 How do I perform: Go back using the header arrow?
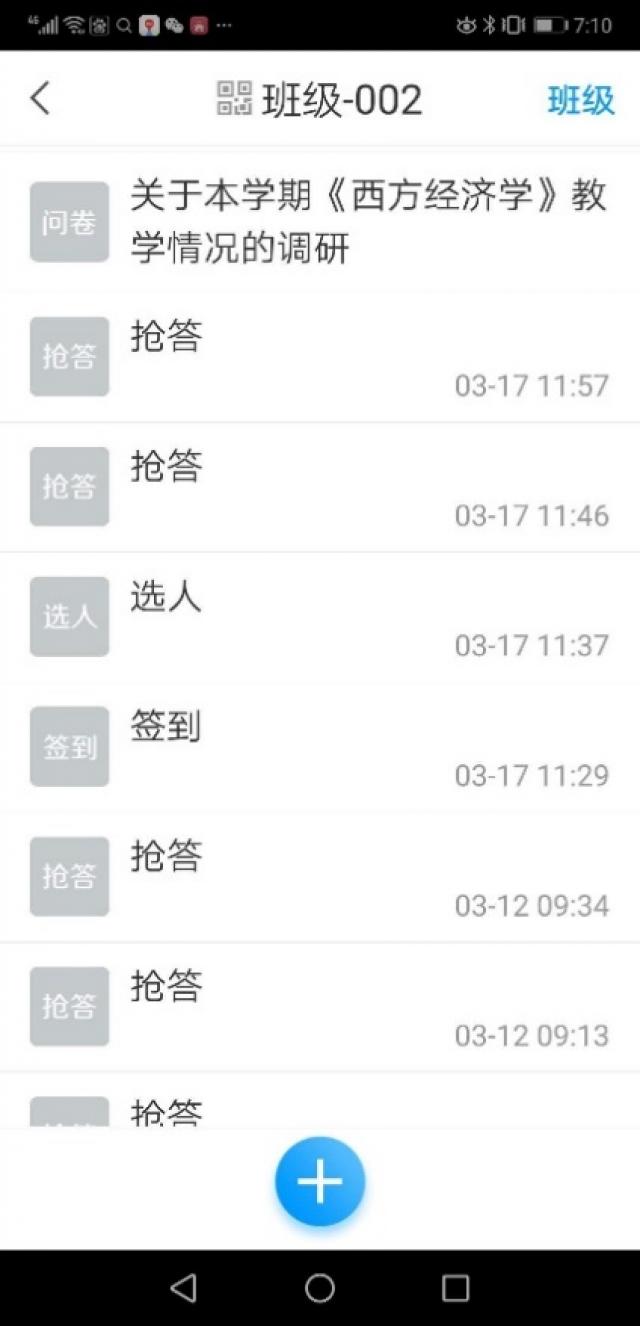click(x=40, y=98)
